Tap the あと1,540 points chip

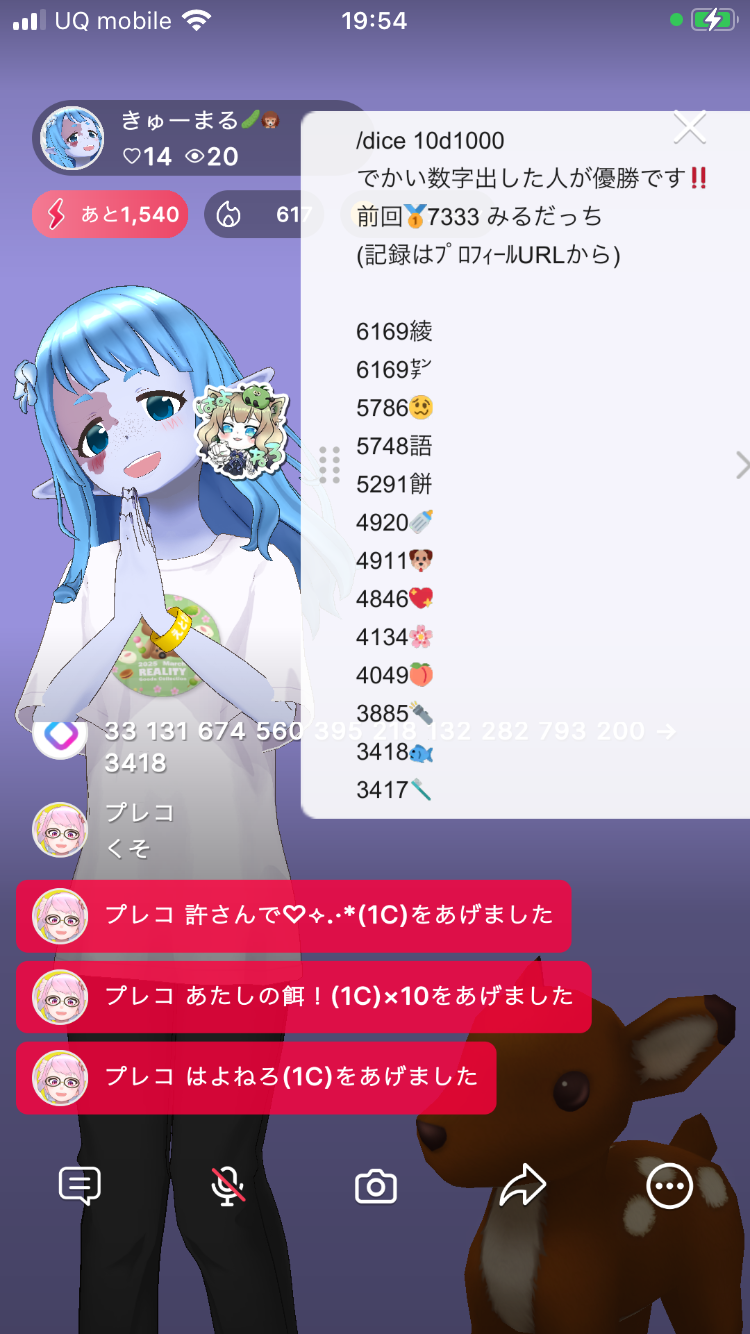point(110,214)
